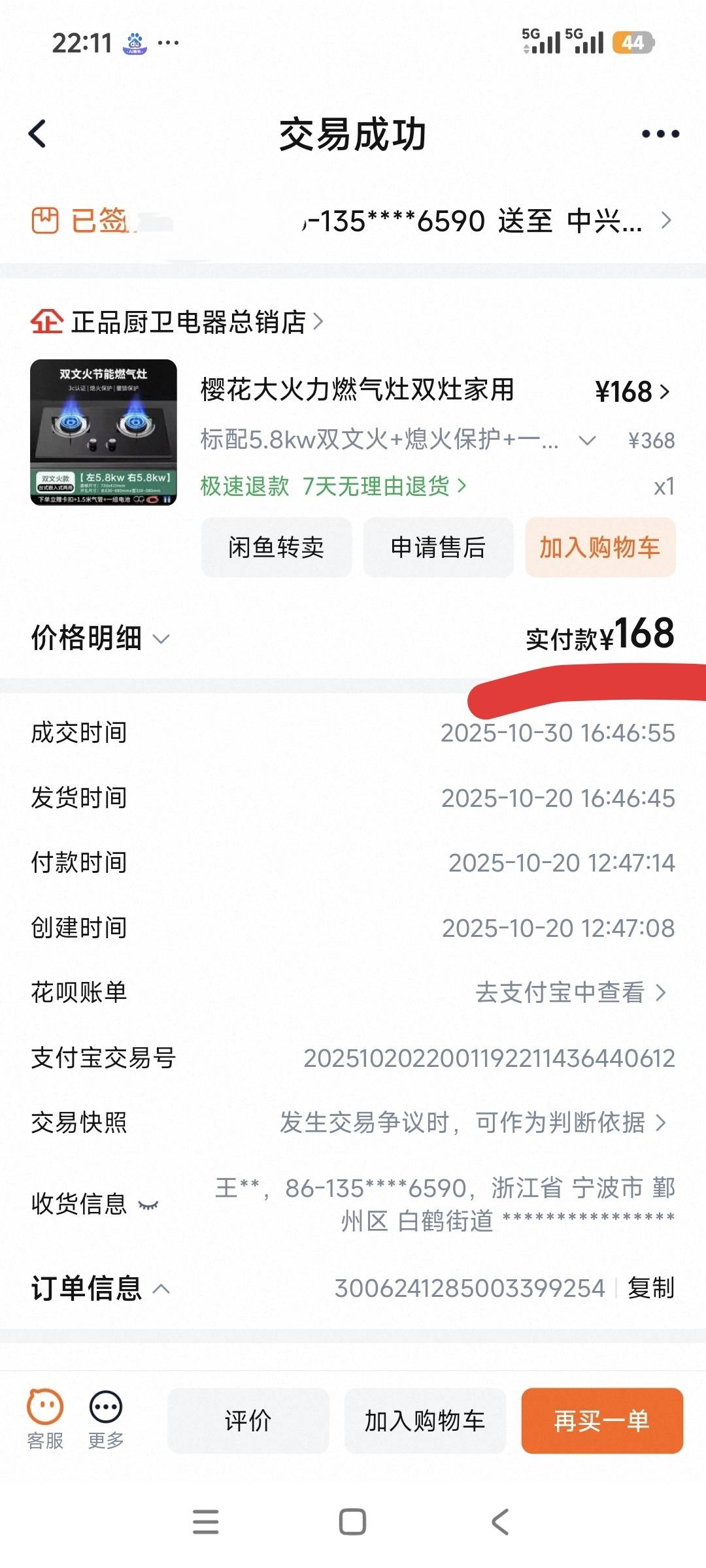View 7天无理由退货 refund policy
The image size is (706, 1568).
[384, 486]
